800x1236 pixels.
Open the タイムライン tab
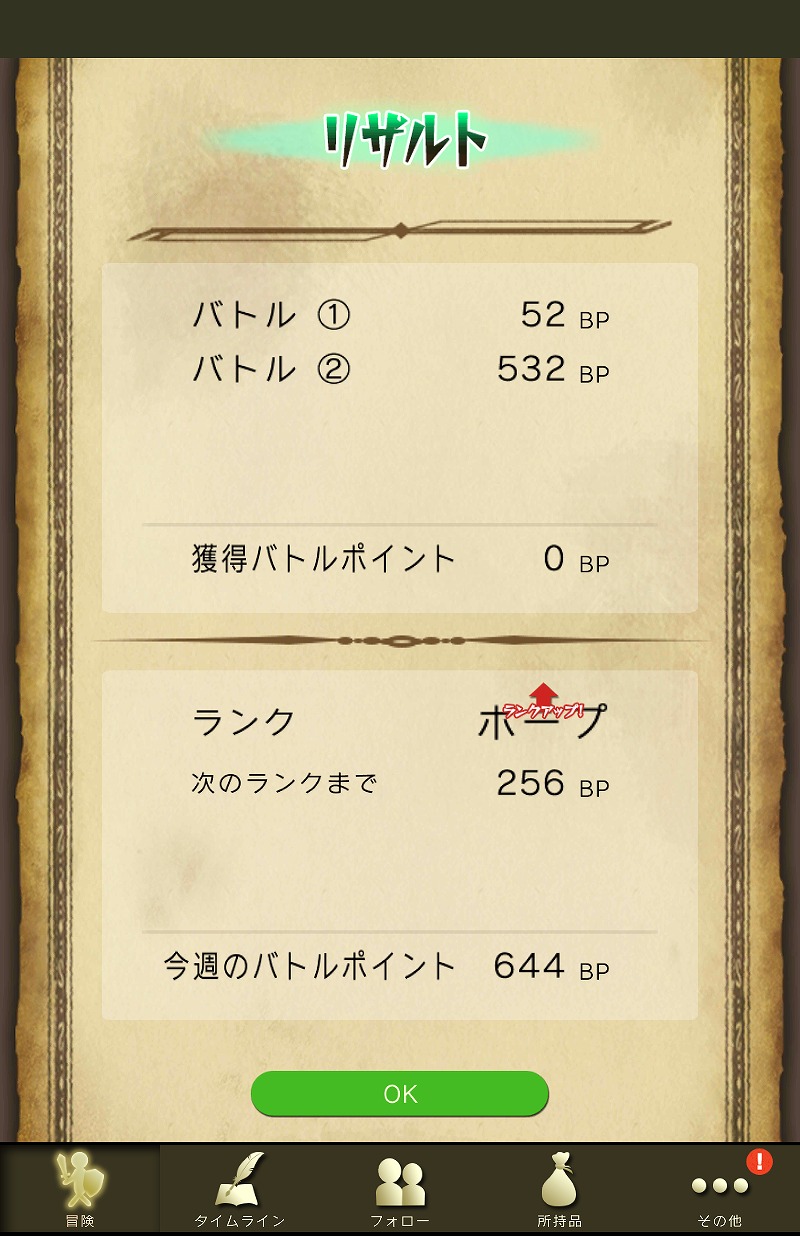pyautogui.click(x=240, y=1189)
